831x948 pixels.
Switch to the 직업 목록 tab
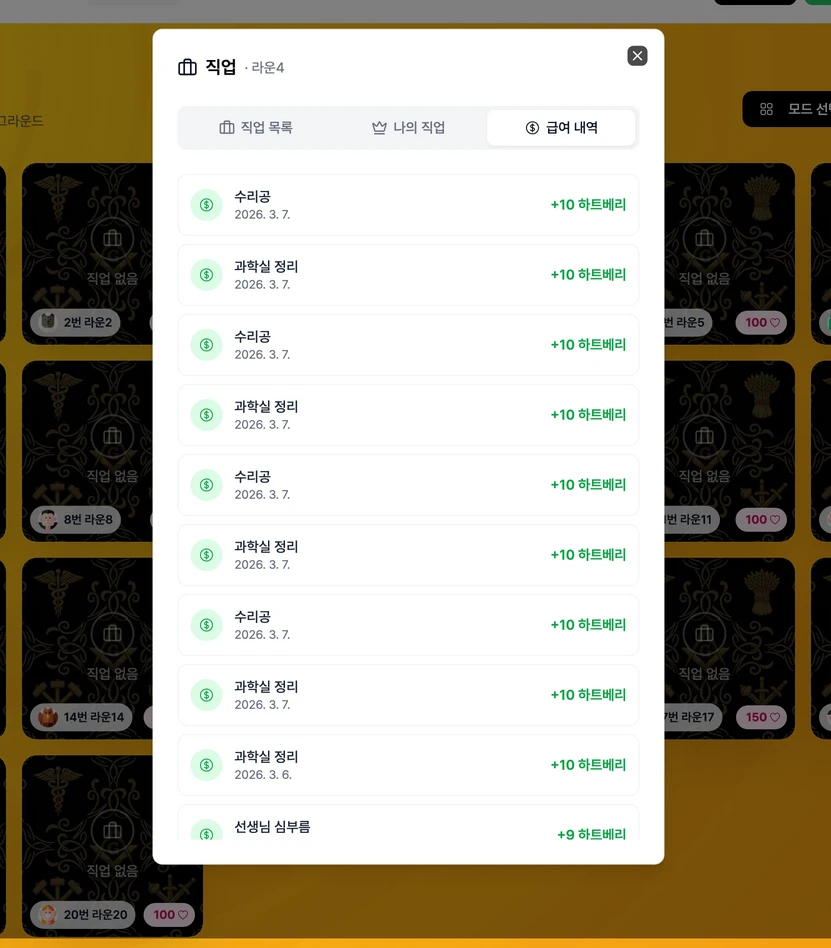(256, 128)
